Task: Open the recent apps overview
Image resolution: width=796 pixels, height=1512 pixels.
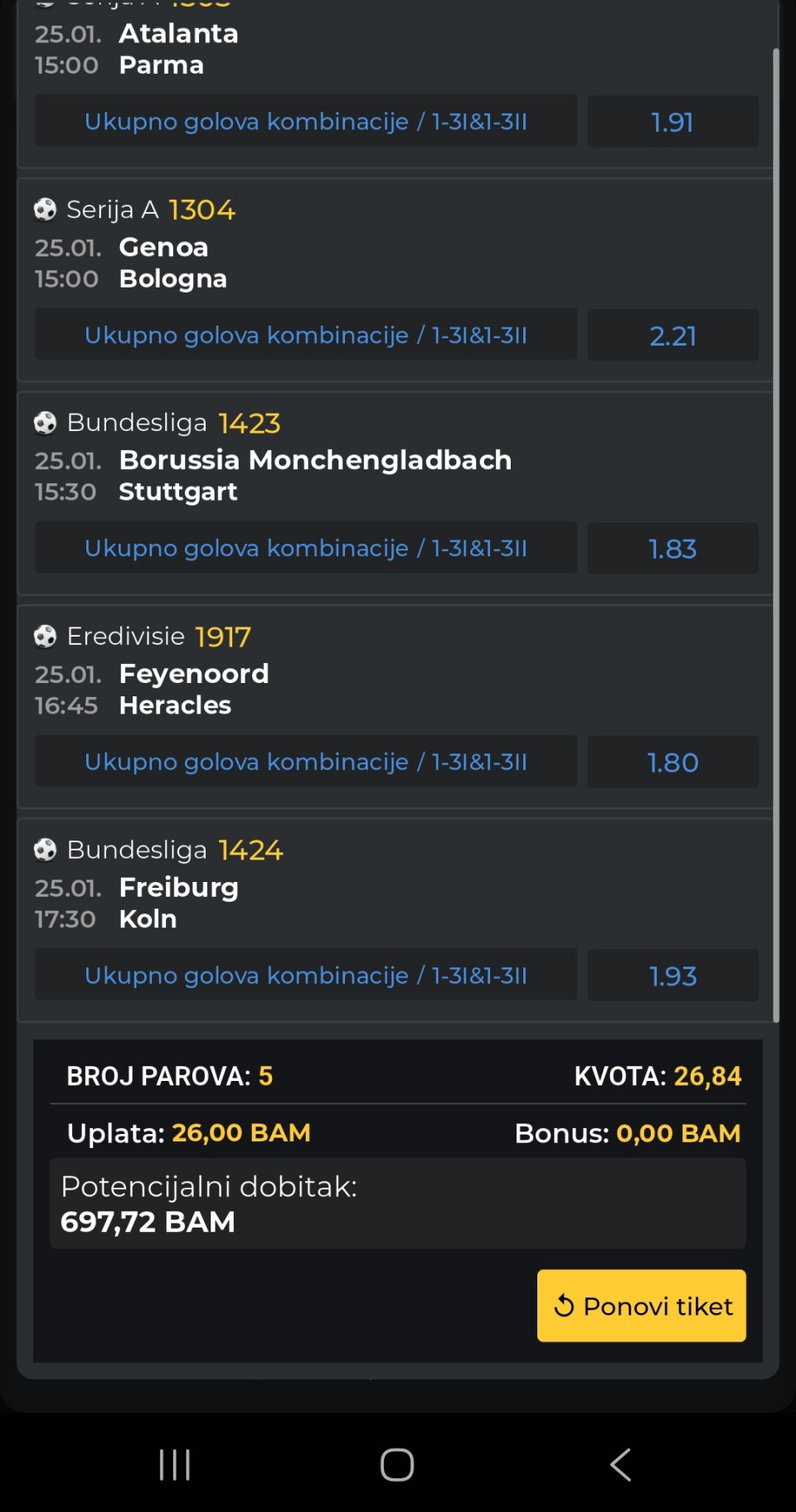Action: pyautogui.click(x=175, y=1465)
